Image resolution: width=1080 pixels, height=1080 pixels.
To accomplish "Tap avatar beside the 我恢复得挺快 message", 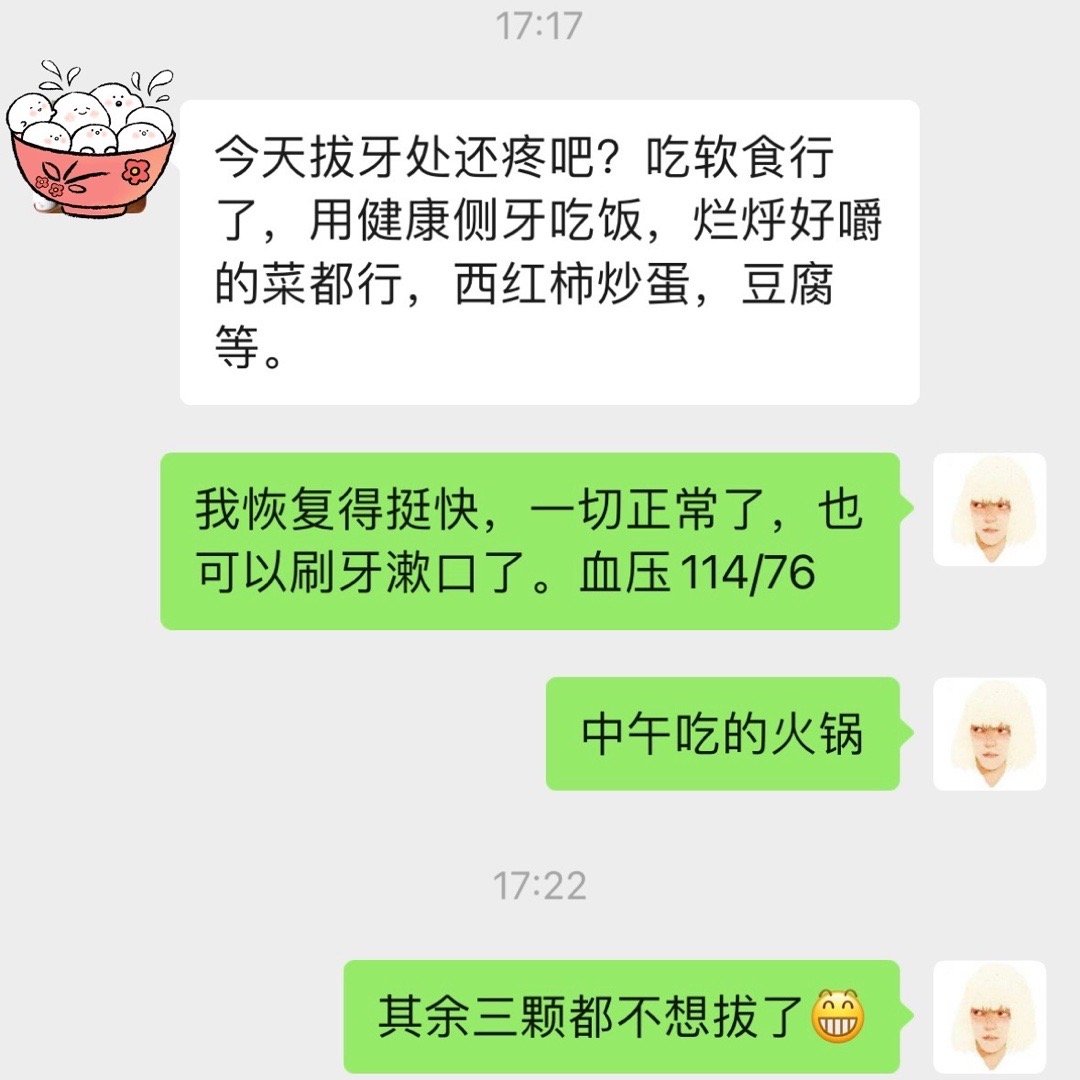I will [989, 509].
